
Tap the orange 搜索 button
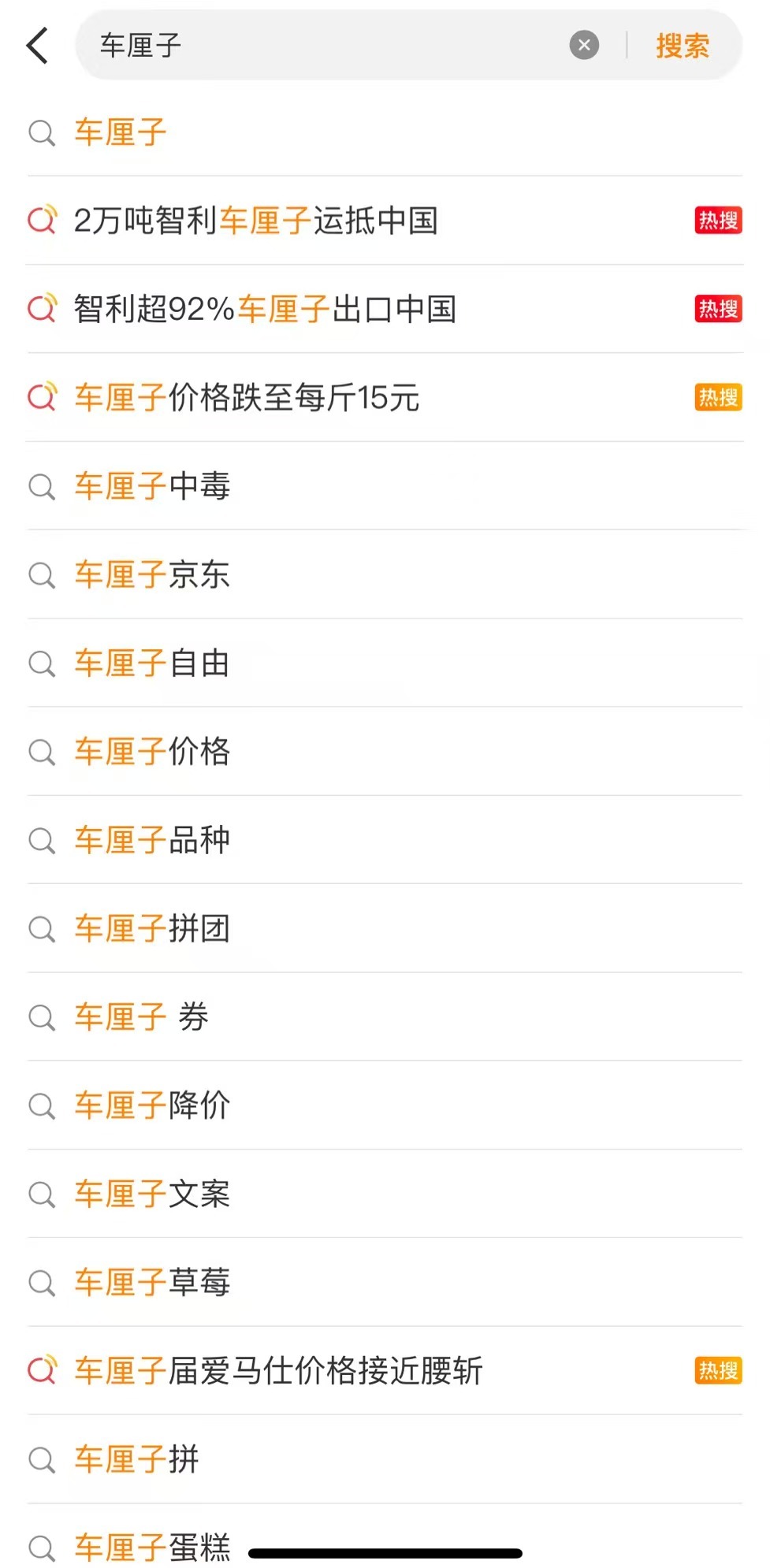coord(683,45)
